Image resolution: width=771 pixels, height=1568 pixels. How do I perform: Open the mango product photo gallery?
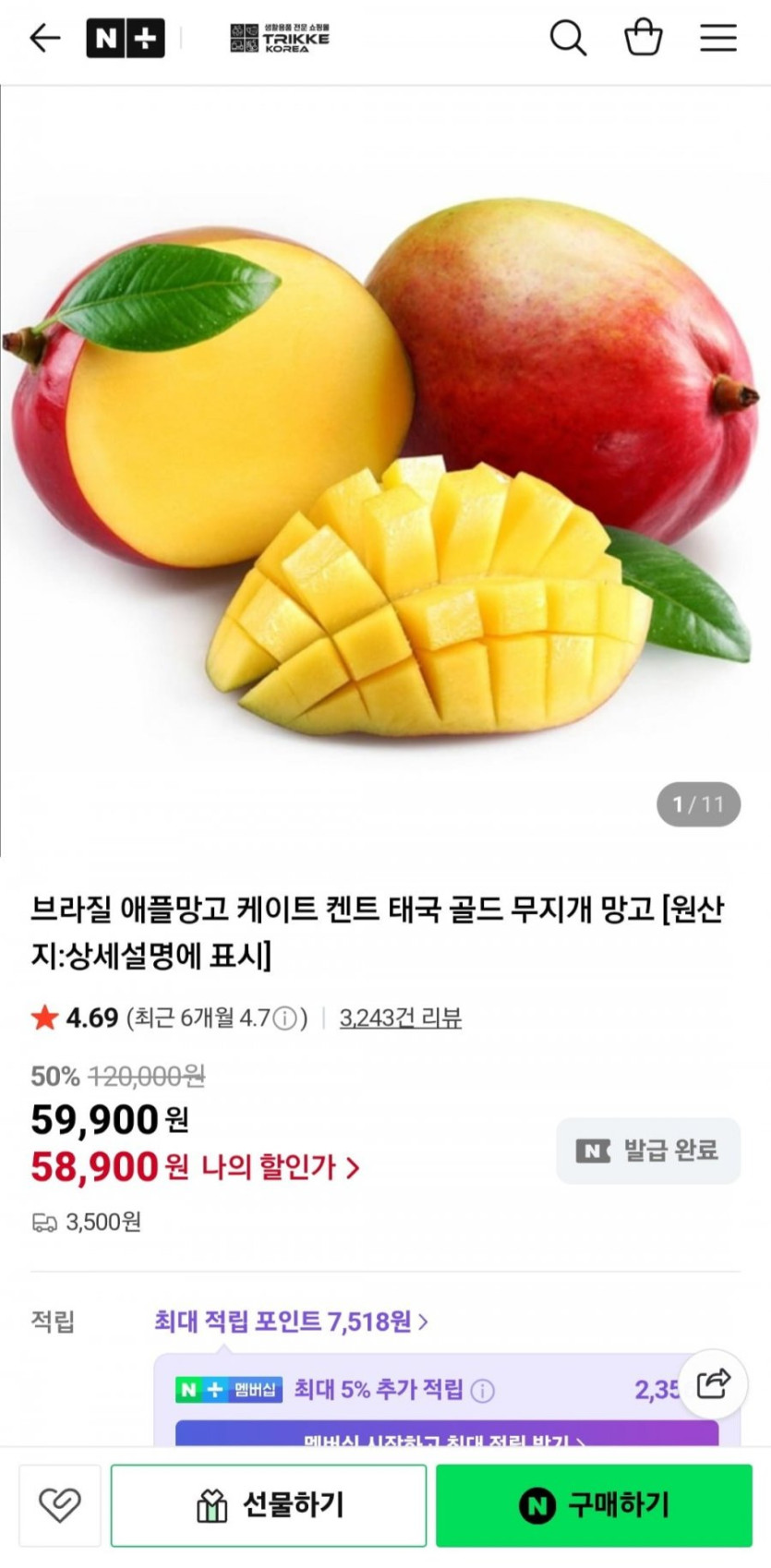[x=386, y=471]
